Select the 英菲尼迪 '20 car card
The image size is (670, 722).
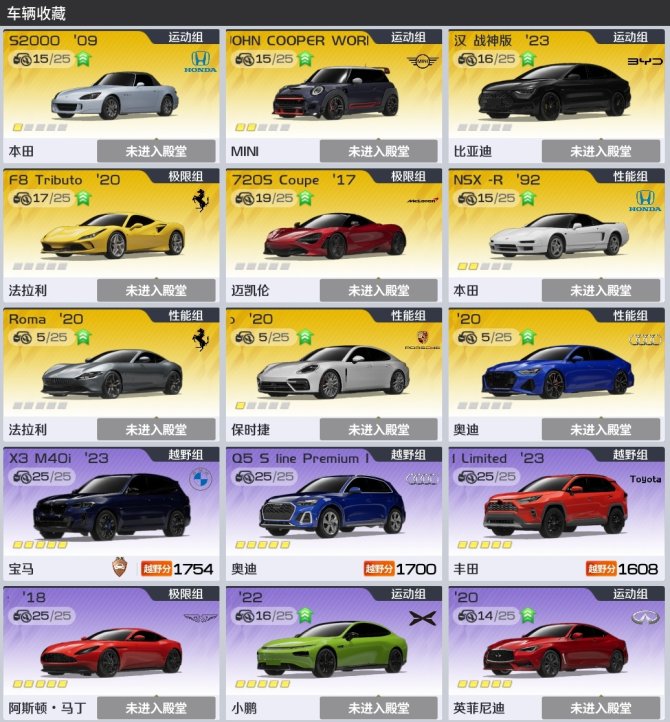(x=556, y=651)
